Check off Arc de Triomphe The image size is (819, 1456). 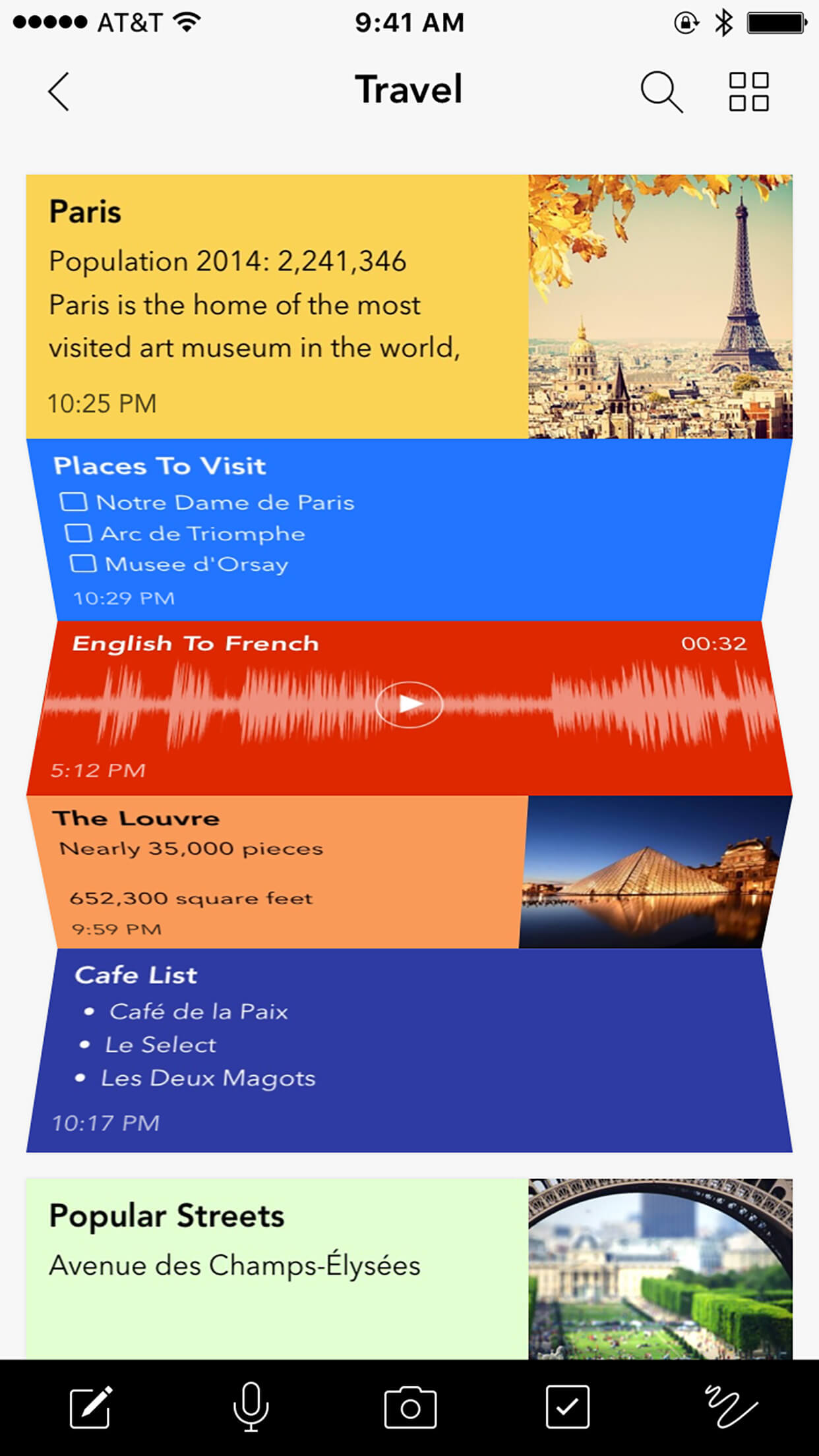coord(78,533)
